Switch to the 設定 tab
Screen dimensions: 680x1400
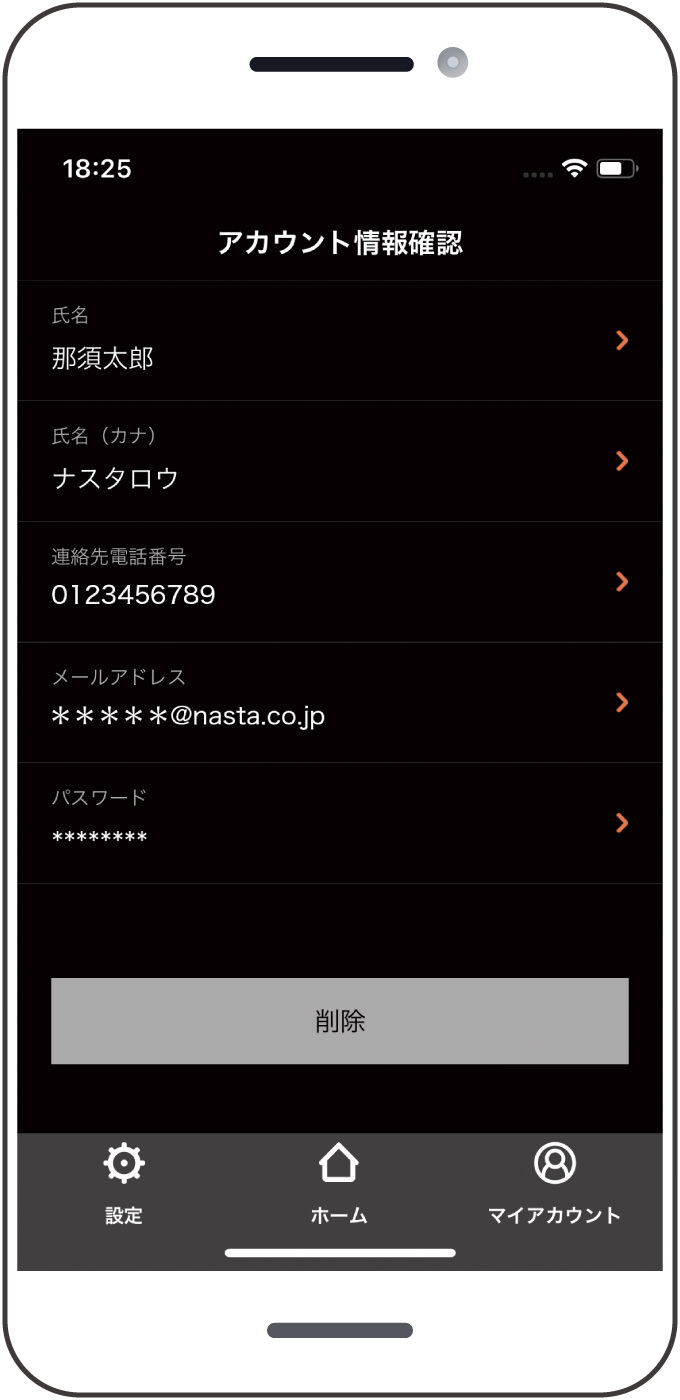pyautogui.click(x=124, y=1186)
